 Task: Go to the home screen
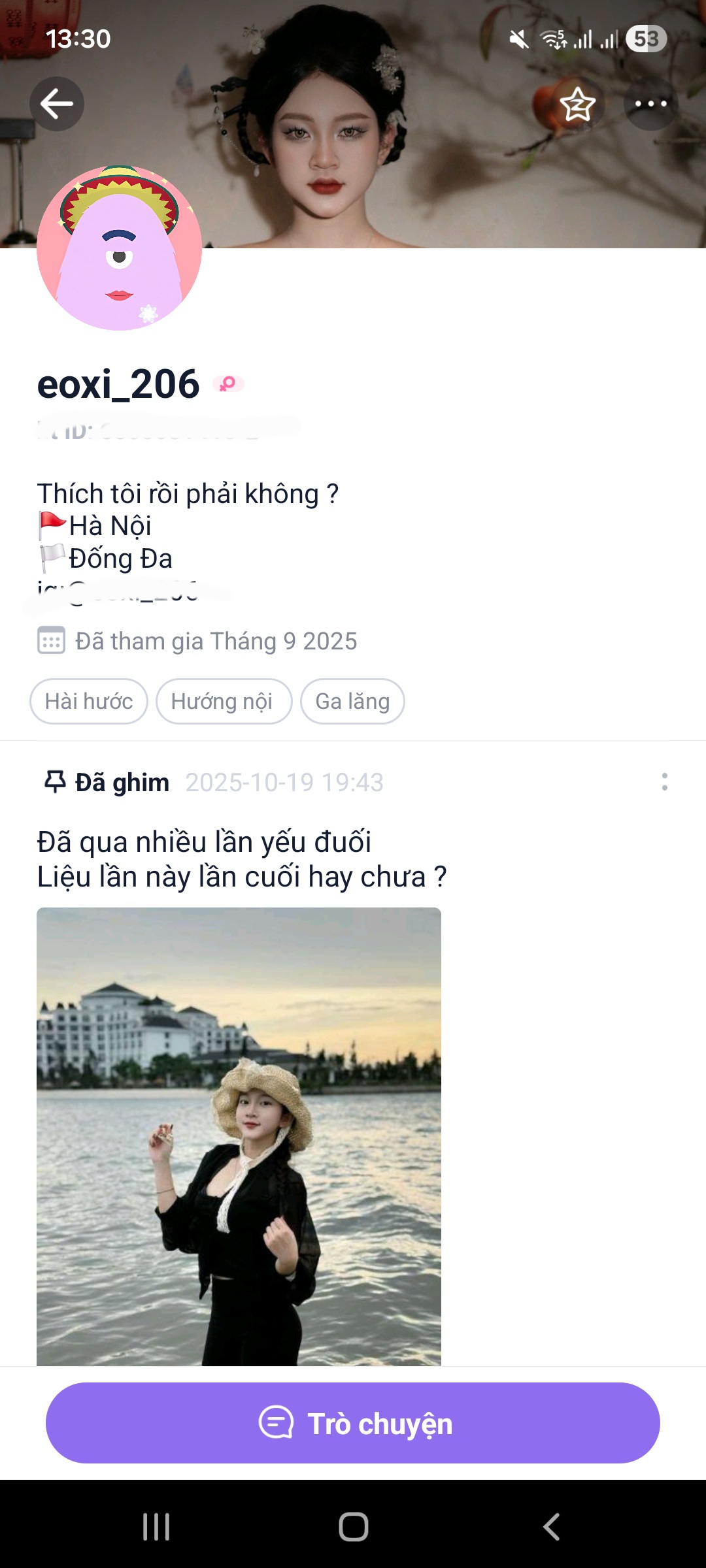point(353,1527)
